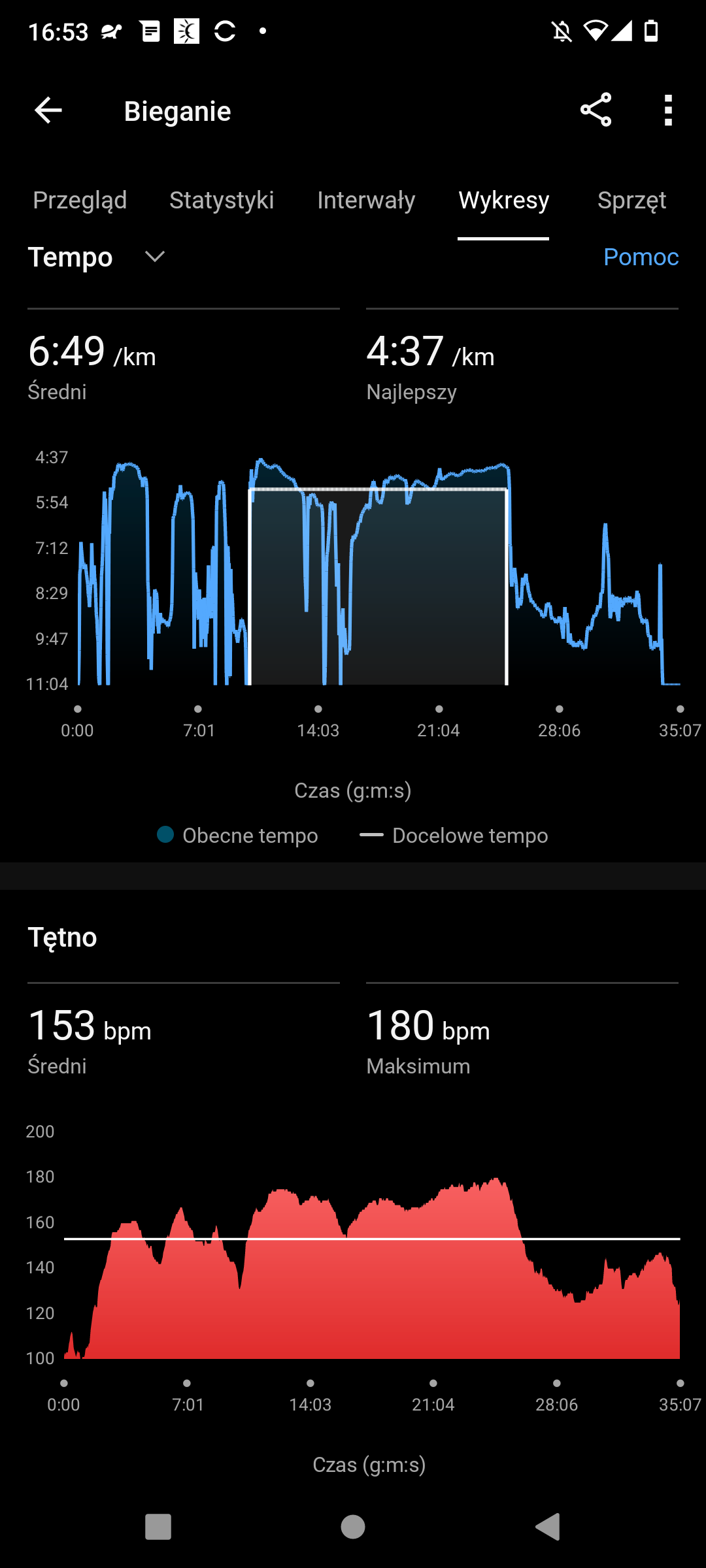The image size is (706, 1568).
Task: Open the Interwały tab
Action: (x=366, y=200)
